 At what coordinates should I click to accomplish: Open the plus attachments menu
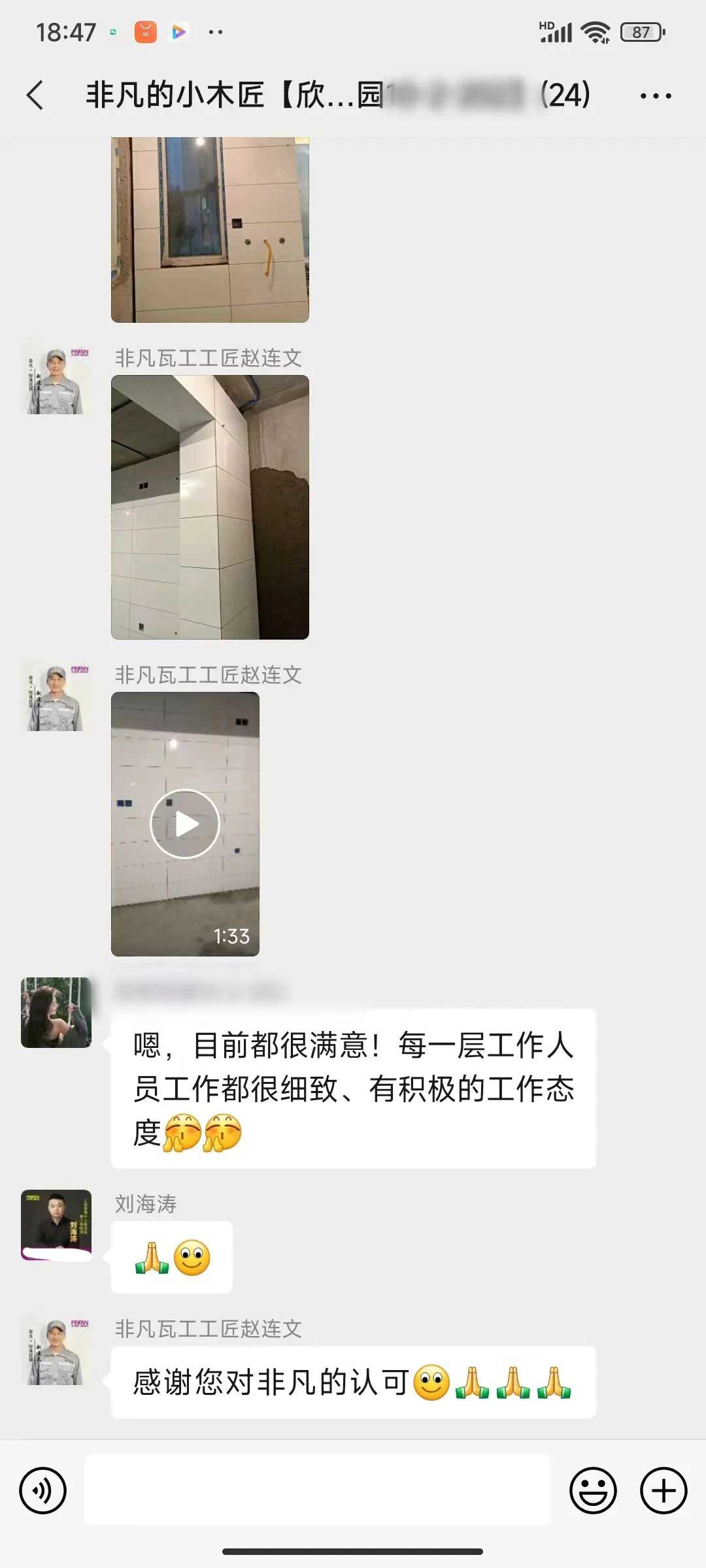tap(663, 1490)
